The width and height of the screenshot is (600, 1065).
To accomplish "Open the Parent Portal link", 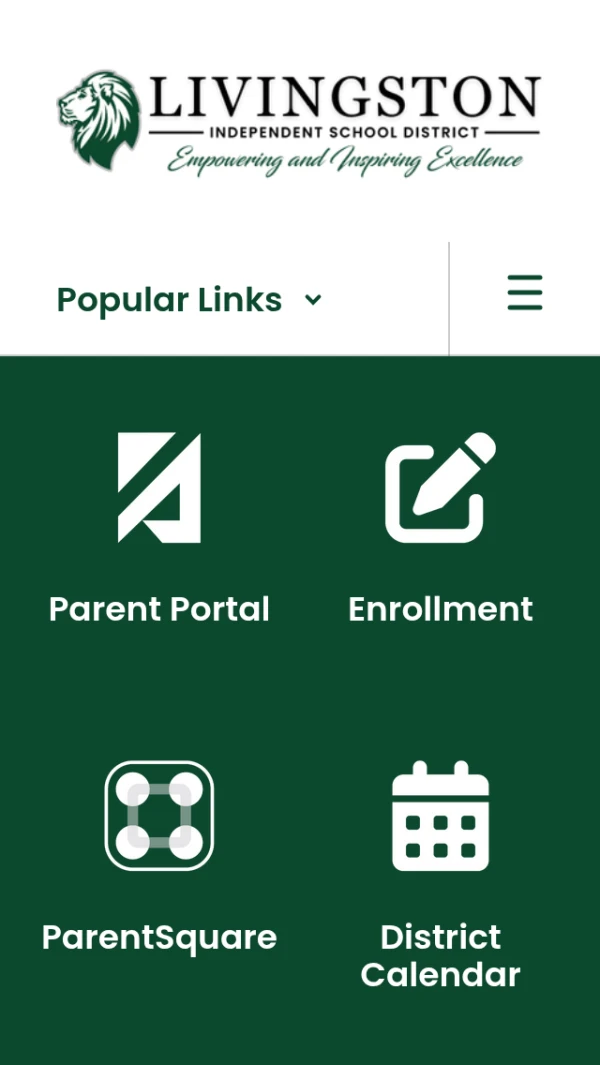I will (x=159, y=528).
